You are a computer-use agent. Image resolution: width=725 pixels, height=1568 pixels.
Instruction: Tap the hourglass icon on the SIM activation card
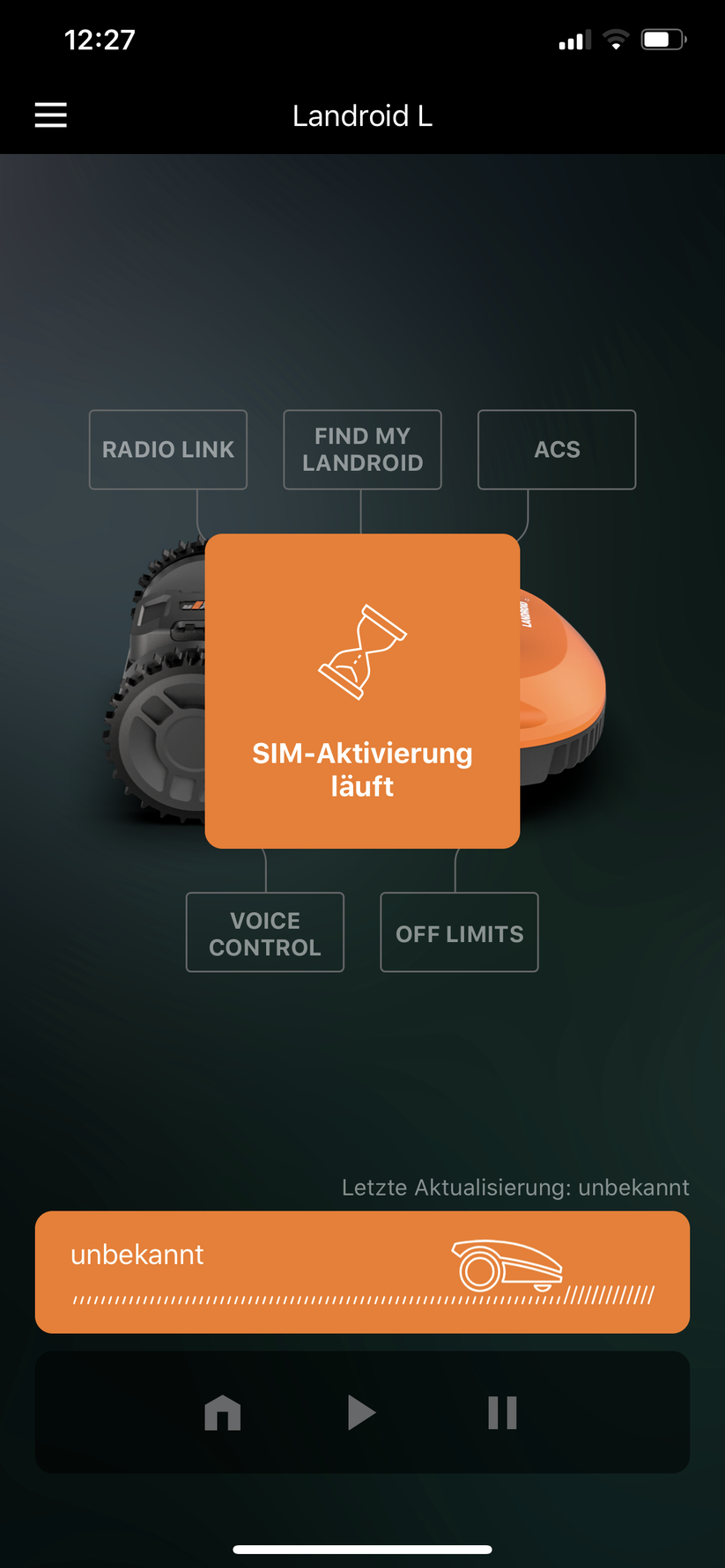pyautogui.click(x=362, y=650)
